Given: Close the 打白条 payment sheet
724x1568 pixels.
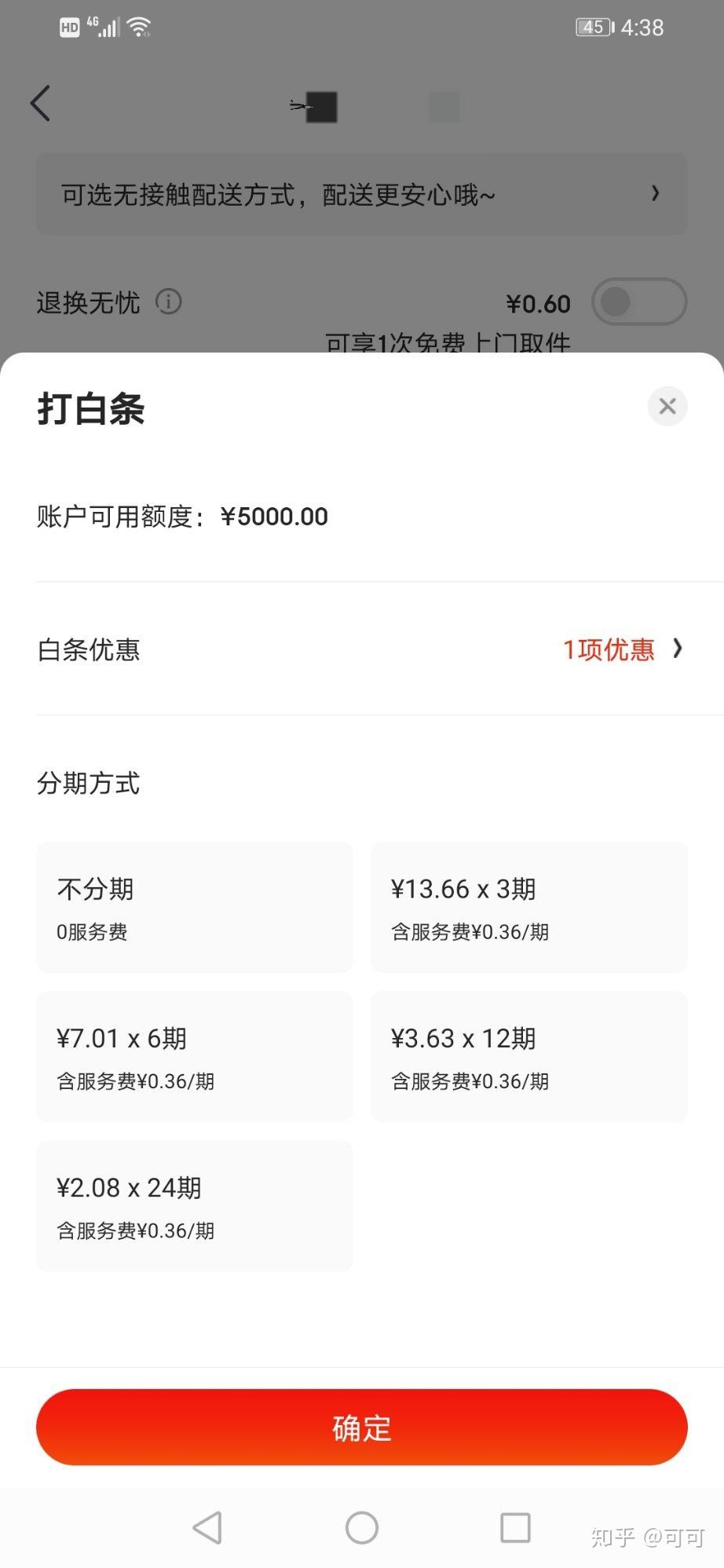Looking at the screenshot, I should coord(667,406).
